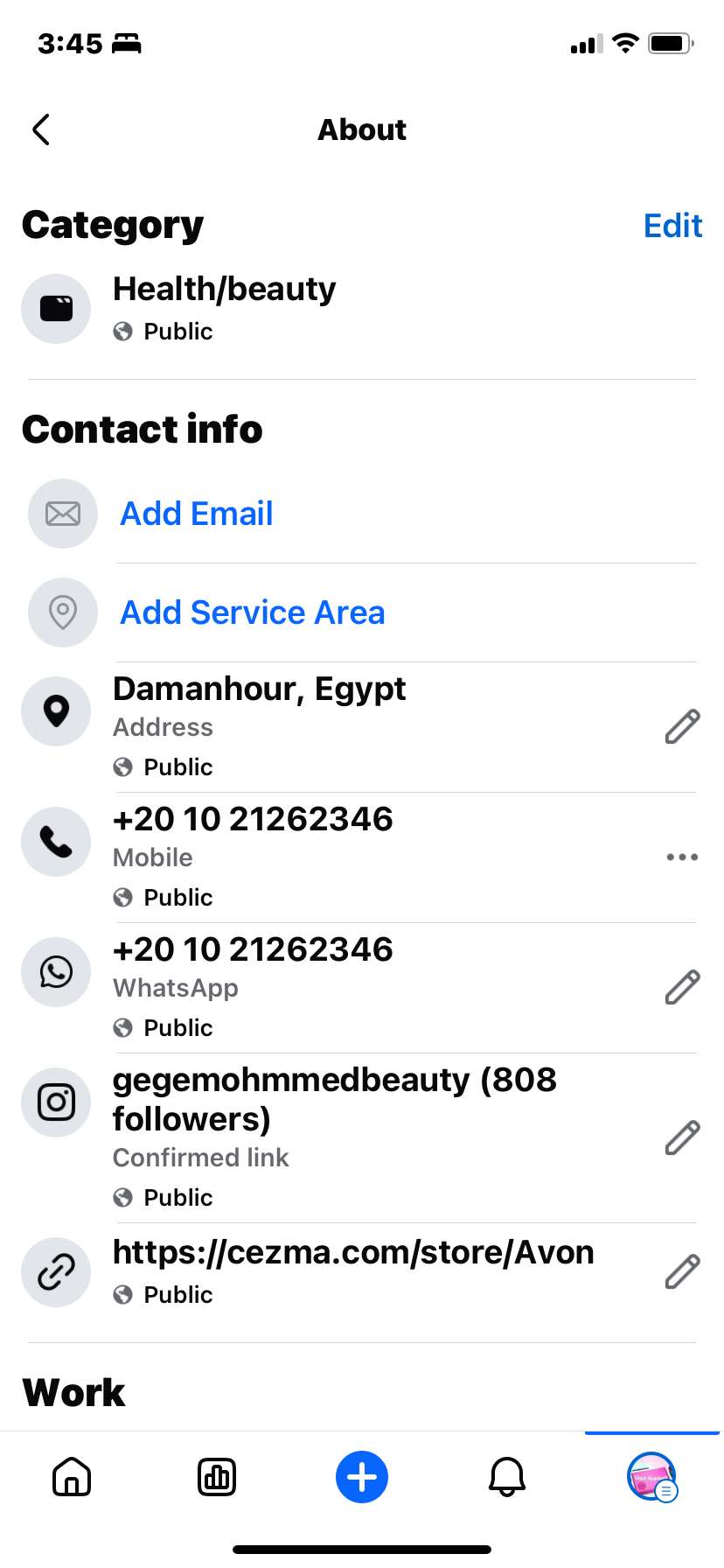The image size is (724, 1568).
Task: Open the profile menu tab
Action: pos(651,1477)
